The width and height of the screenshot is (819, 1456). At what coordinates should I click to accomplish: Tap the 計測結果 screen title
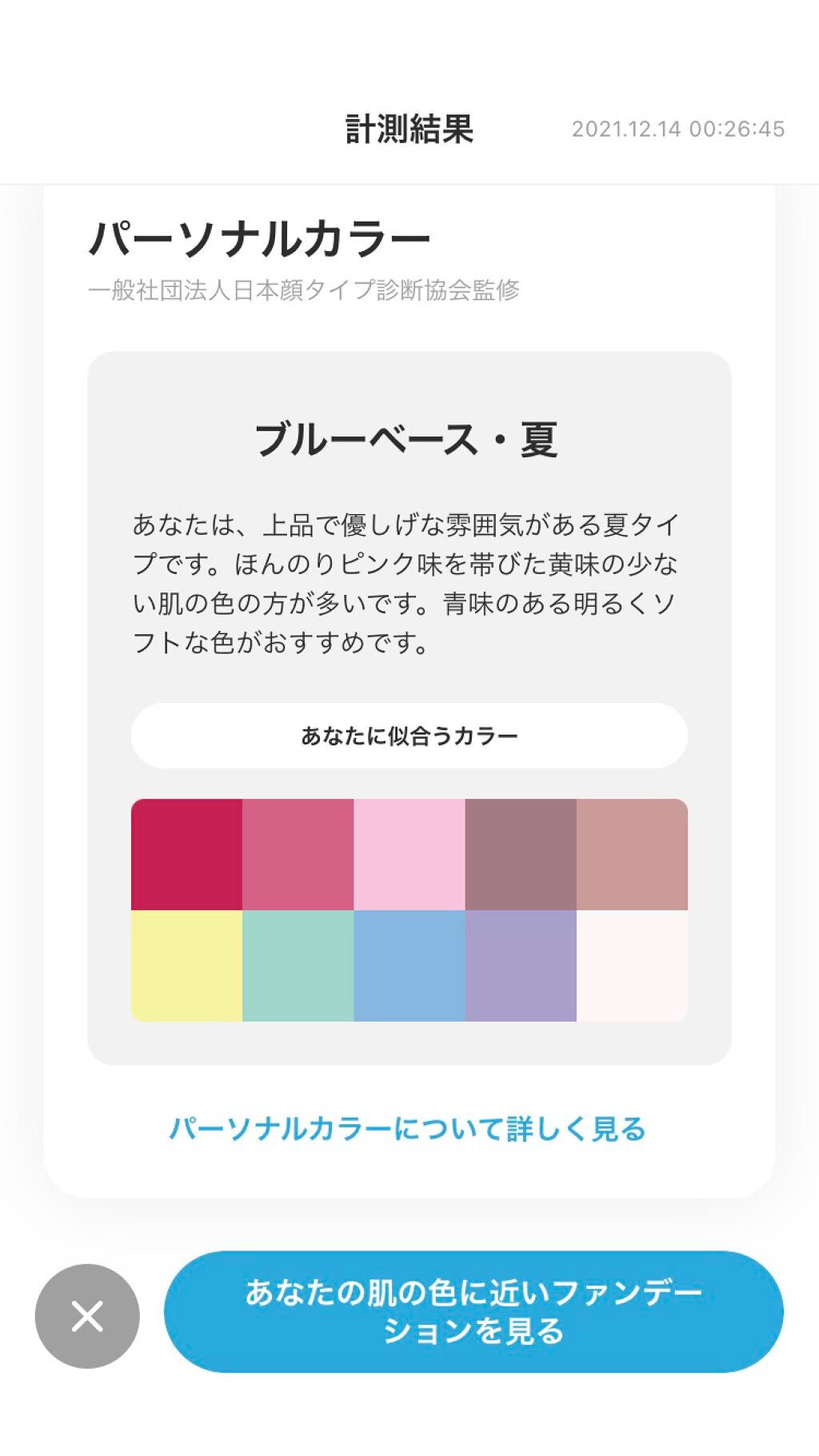click(409, 126)
